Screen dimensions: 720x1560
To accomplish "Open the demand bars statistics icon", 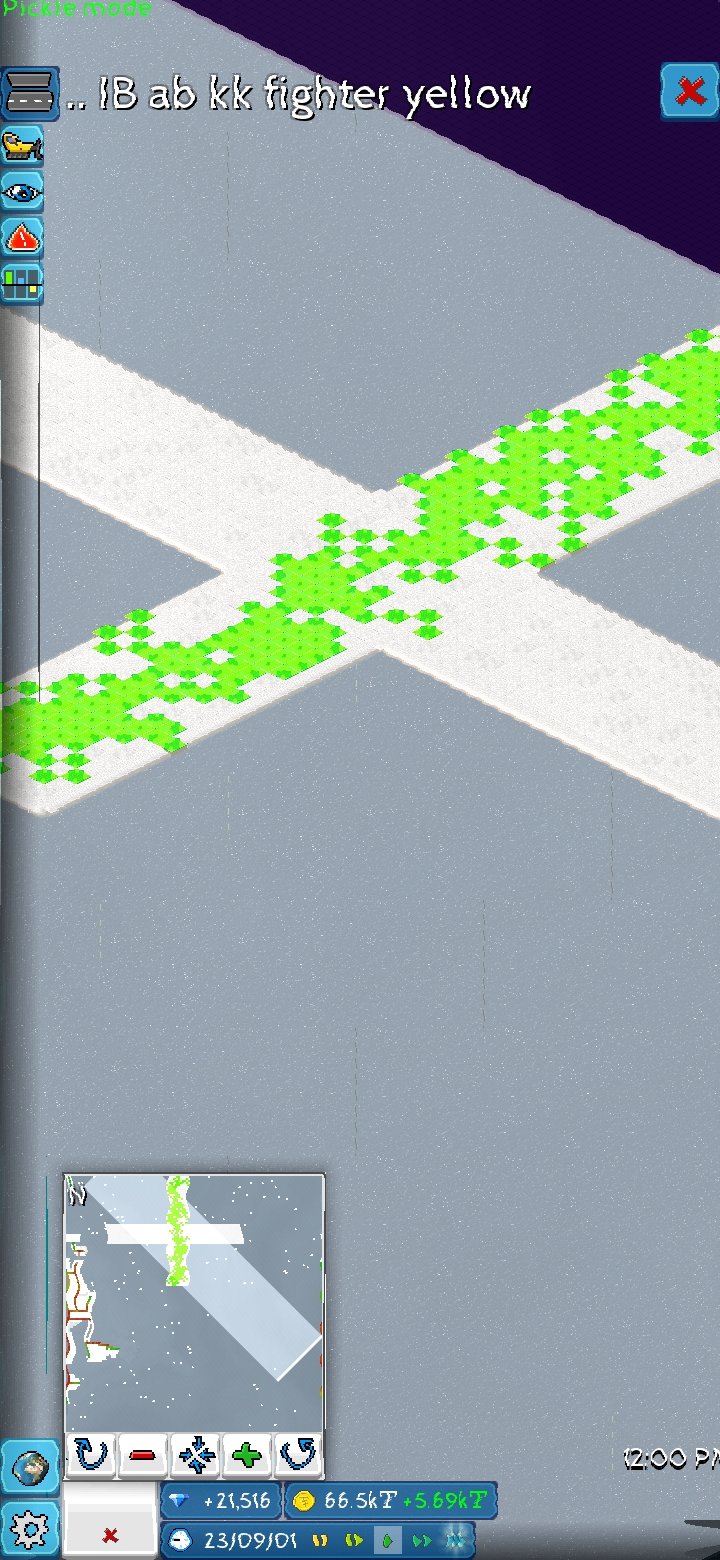I will (x=22, y=283).
